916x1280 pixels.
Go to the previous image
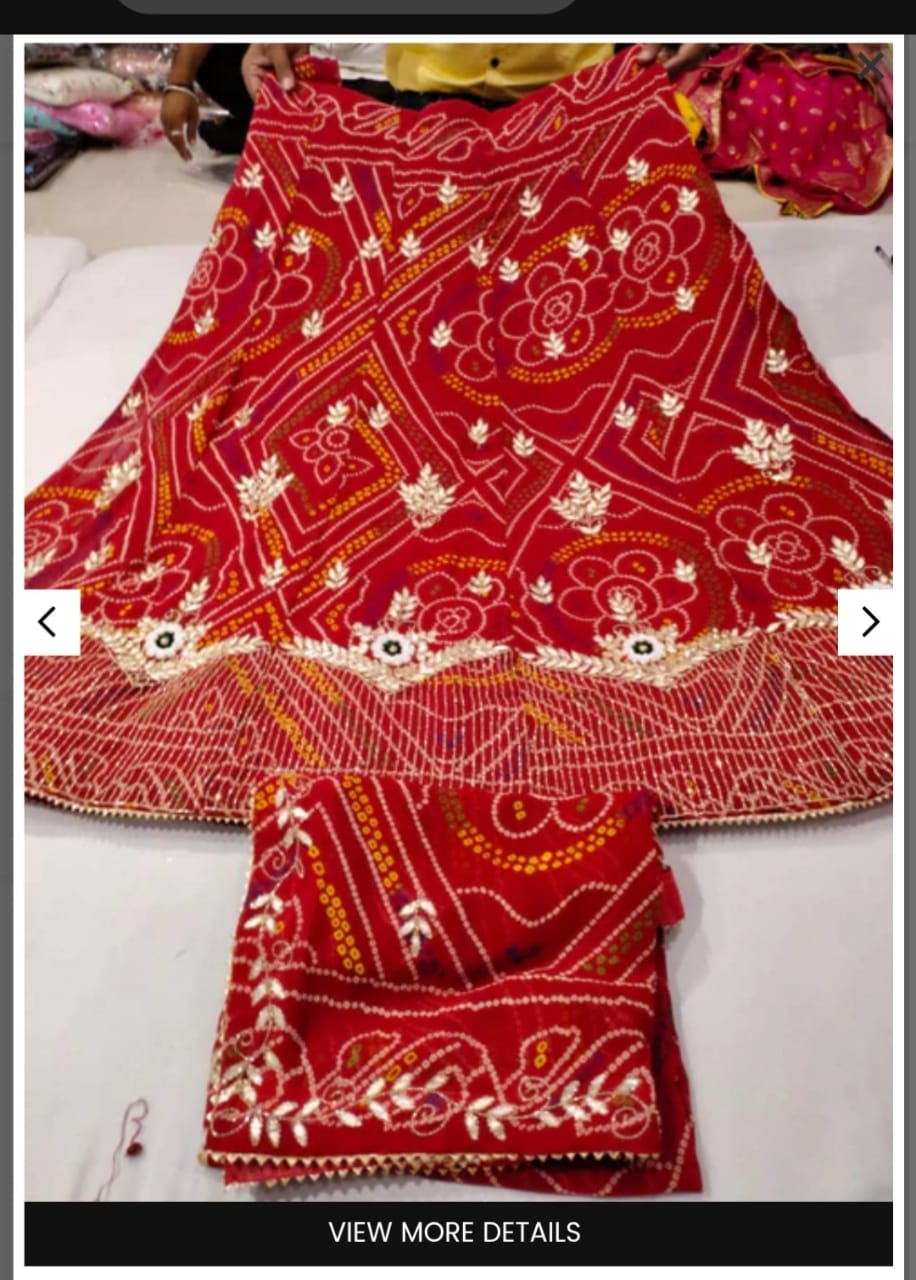[x=49, y=622]
